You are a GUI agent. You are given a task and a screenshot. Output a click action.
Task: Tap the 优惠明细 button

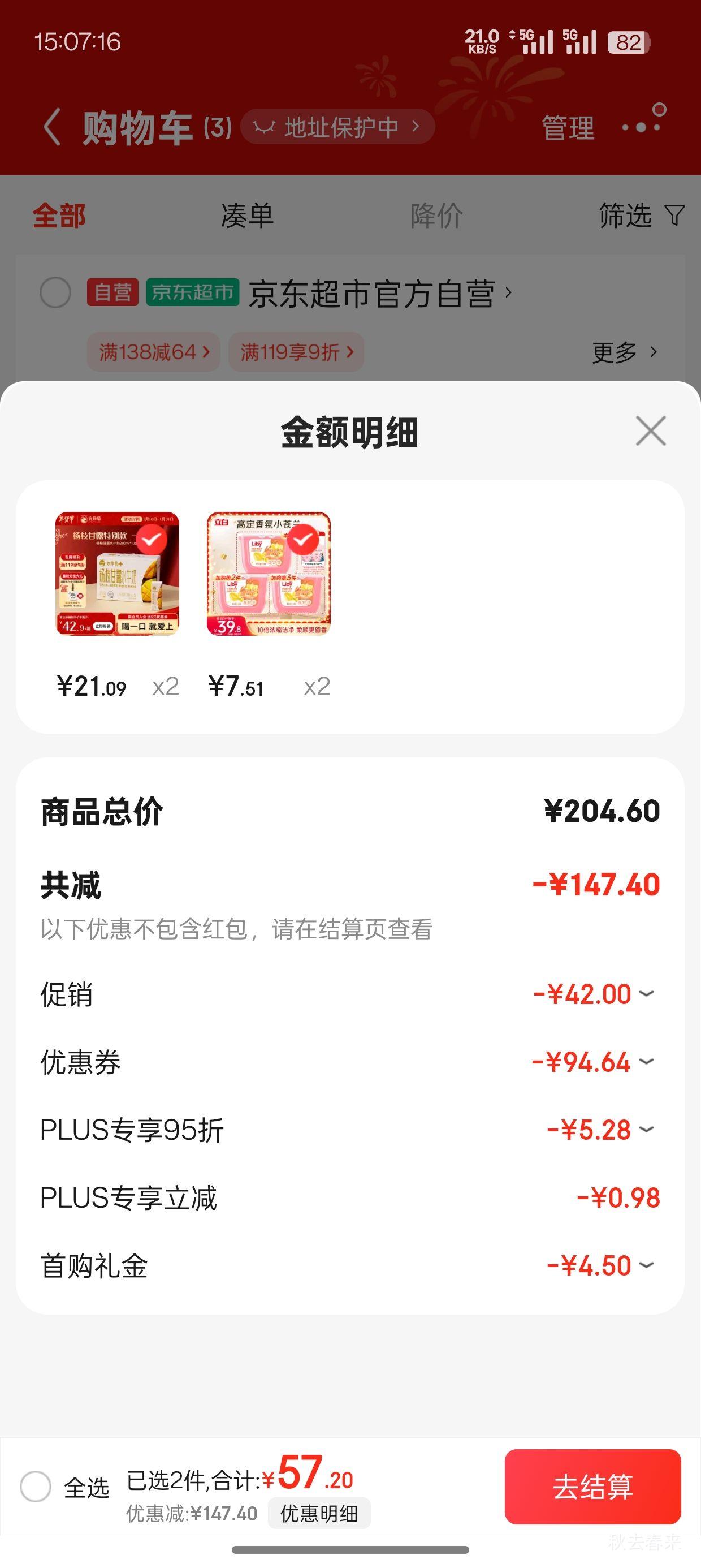click(x=319, y=1513)
